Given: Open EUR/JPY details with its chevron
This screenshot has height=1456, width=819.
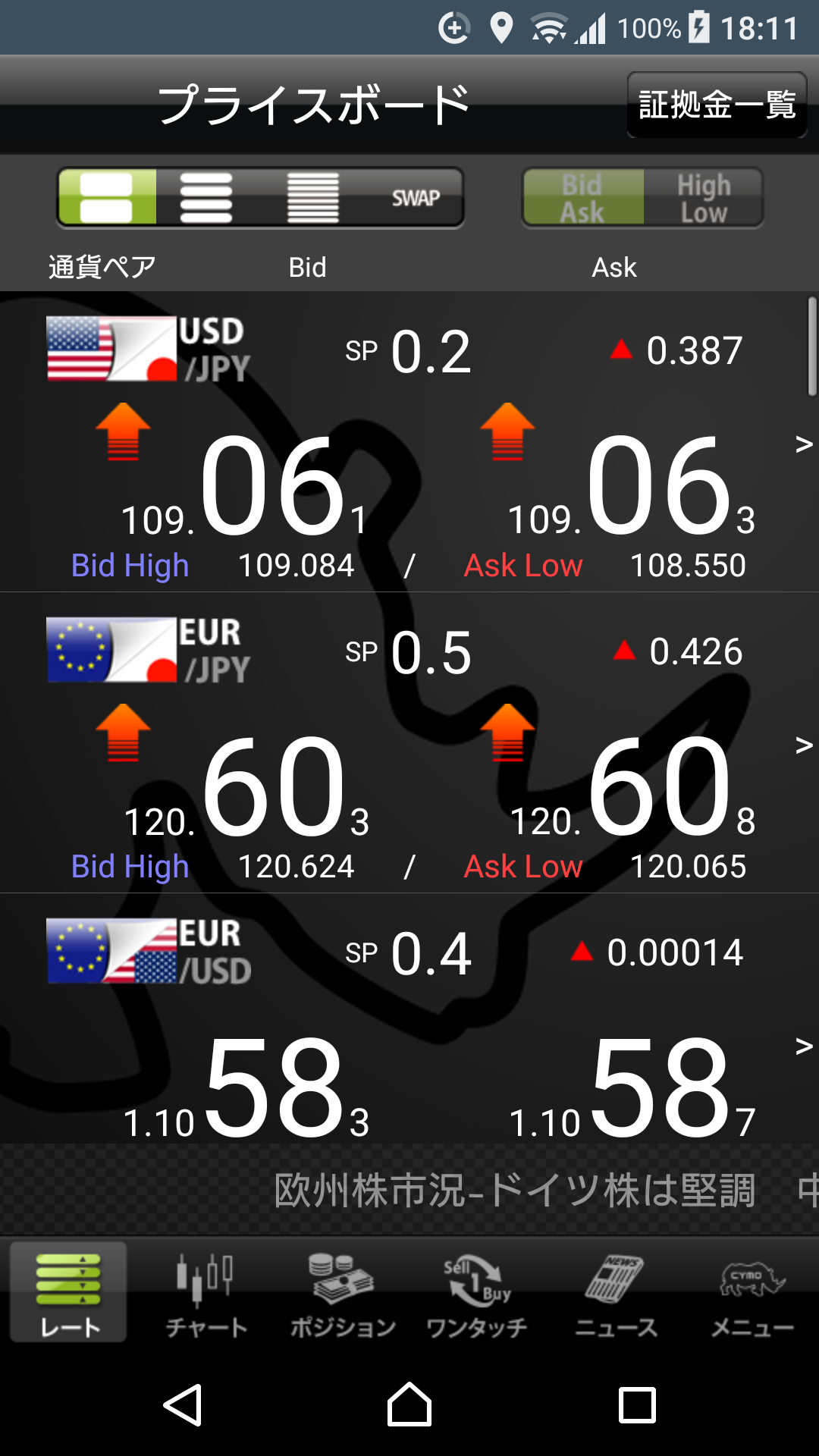Looking at the screenshot, I should [804, 745].
